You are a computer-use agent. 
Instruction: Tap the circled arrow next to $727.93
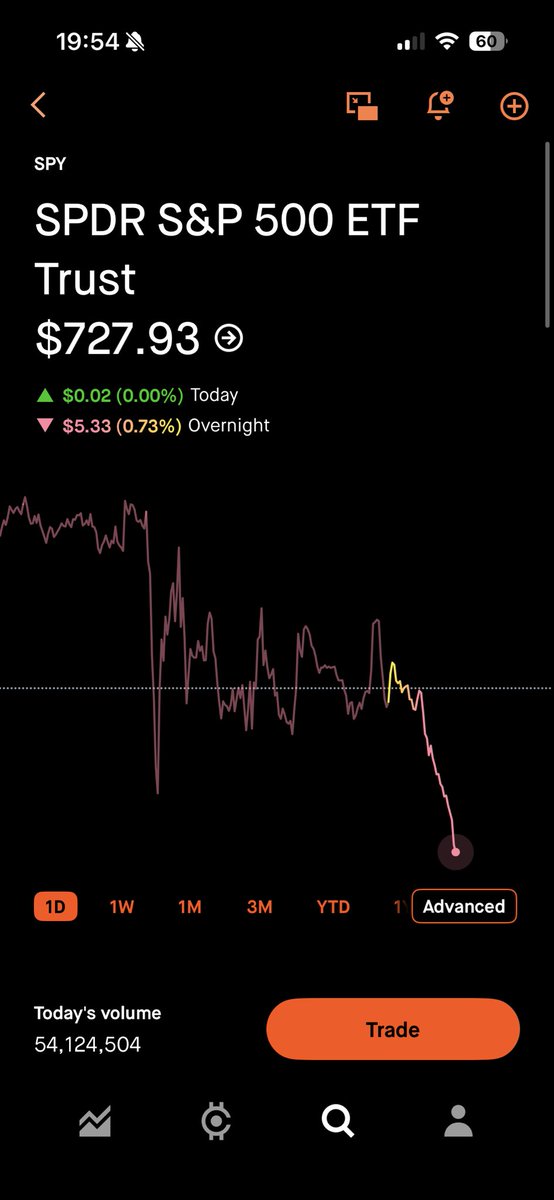(x=229, y=339)
